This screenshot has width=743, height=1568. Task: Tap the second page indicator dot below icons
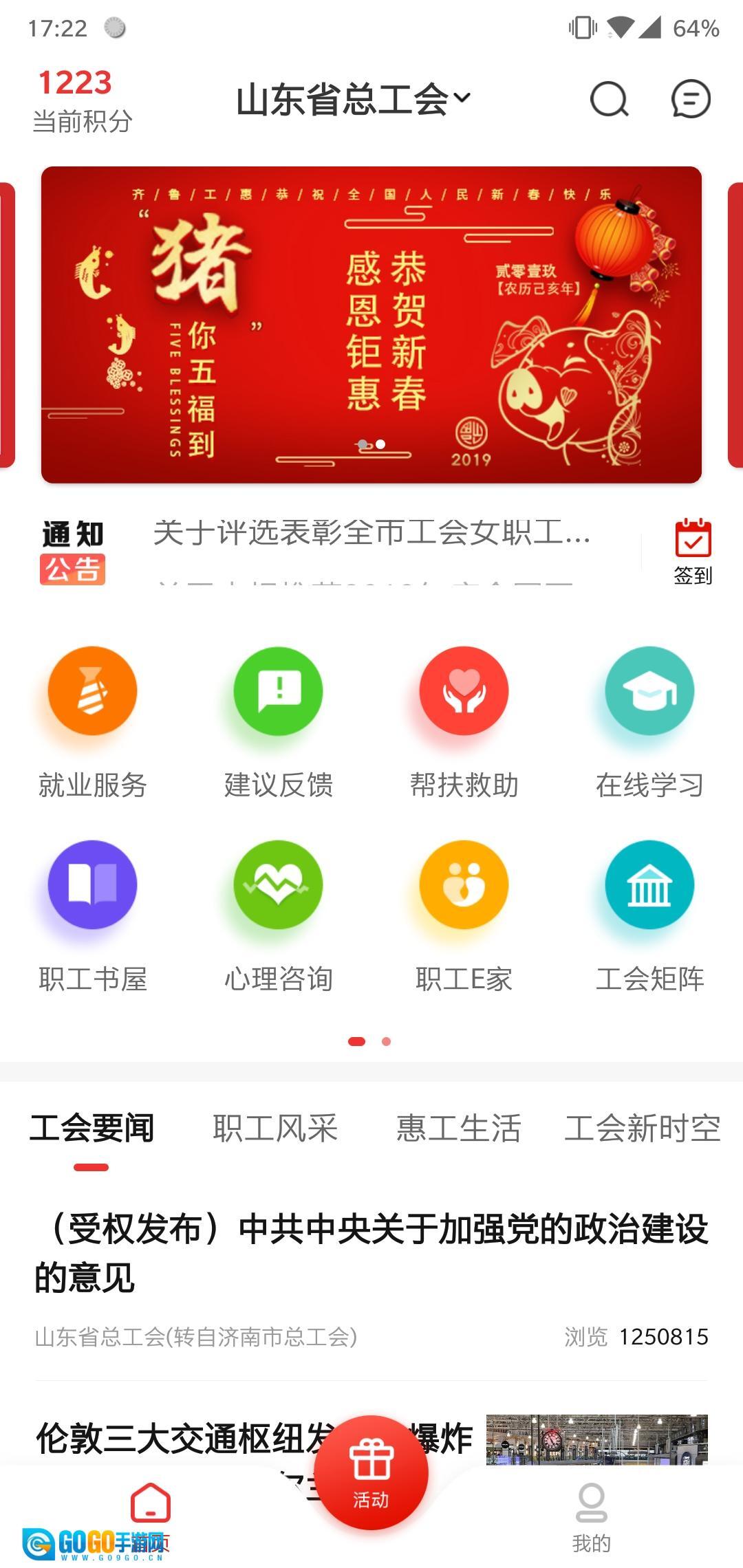[x=386, y=1042]
